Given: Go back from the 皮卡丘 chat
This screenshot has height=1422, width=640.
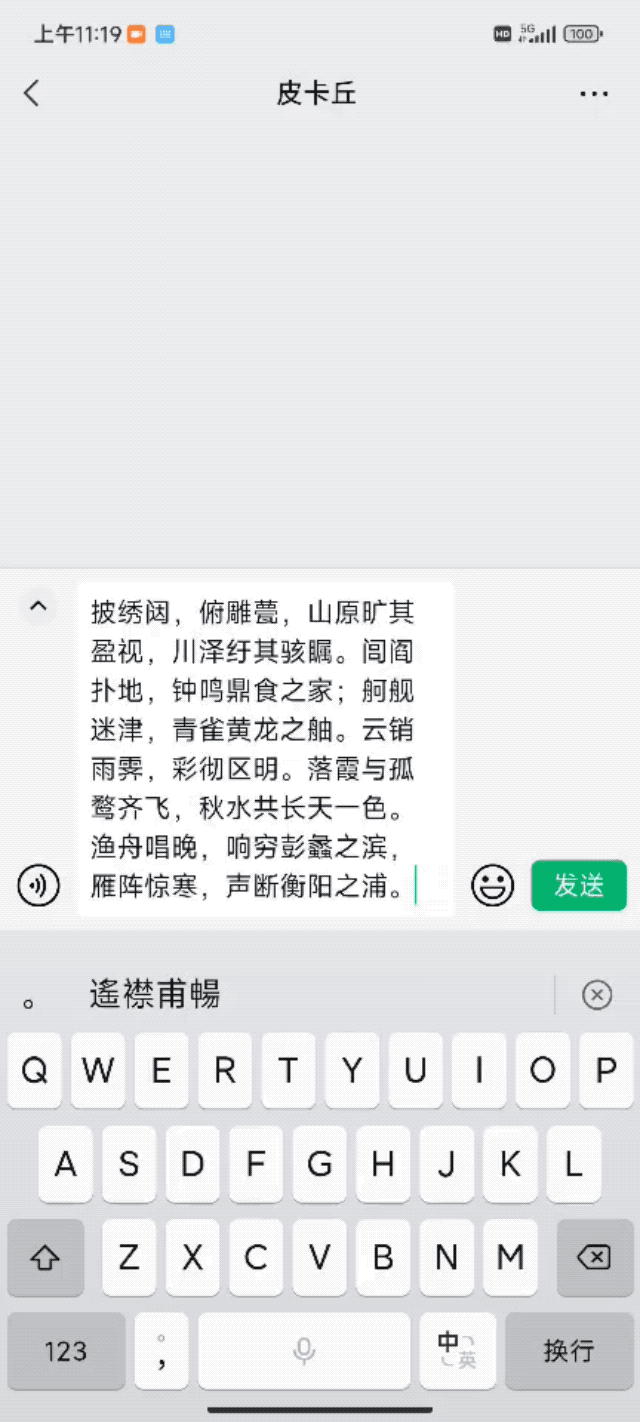Looking at the screenshot, I should tap(32, 94).
